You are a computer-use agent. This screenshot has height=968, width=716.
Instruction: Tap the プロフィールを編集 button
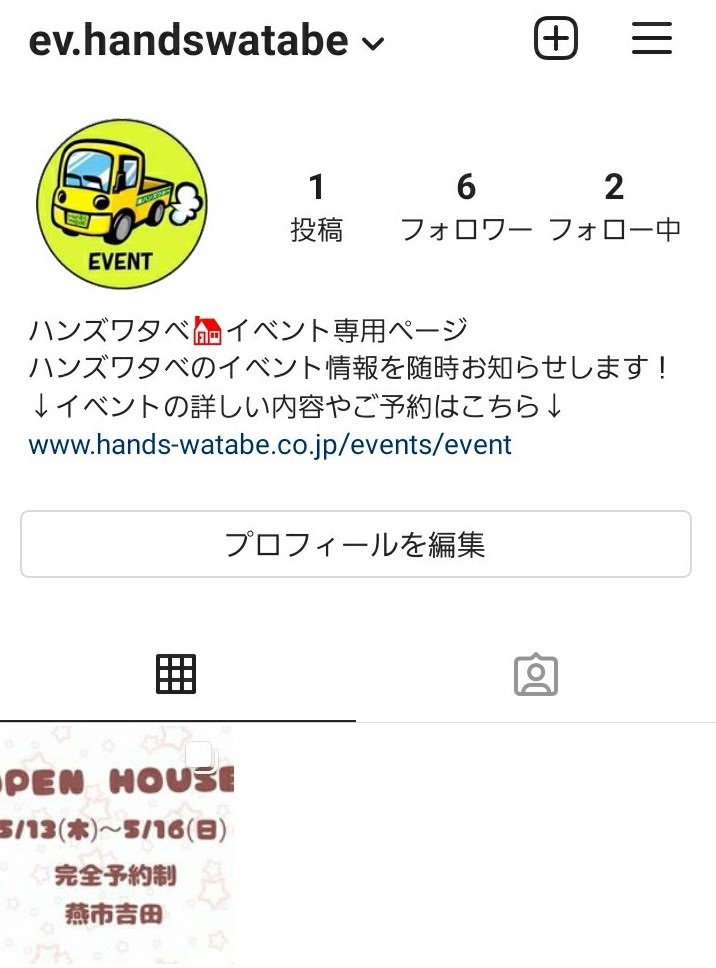point(356,544)
